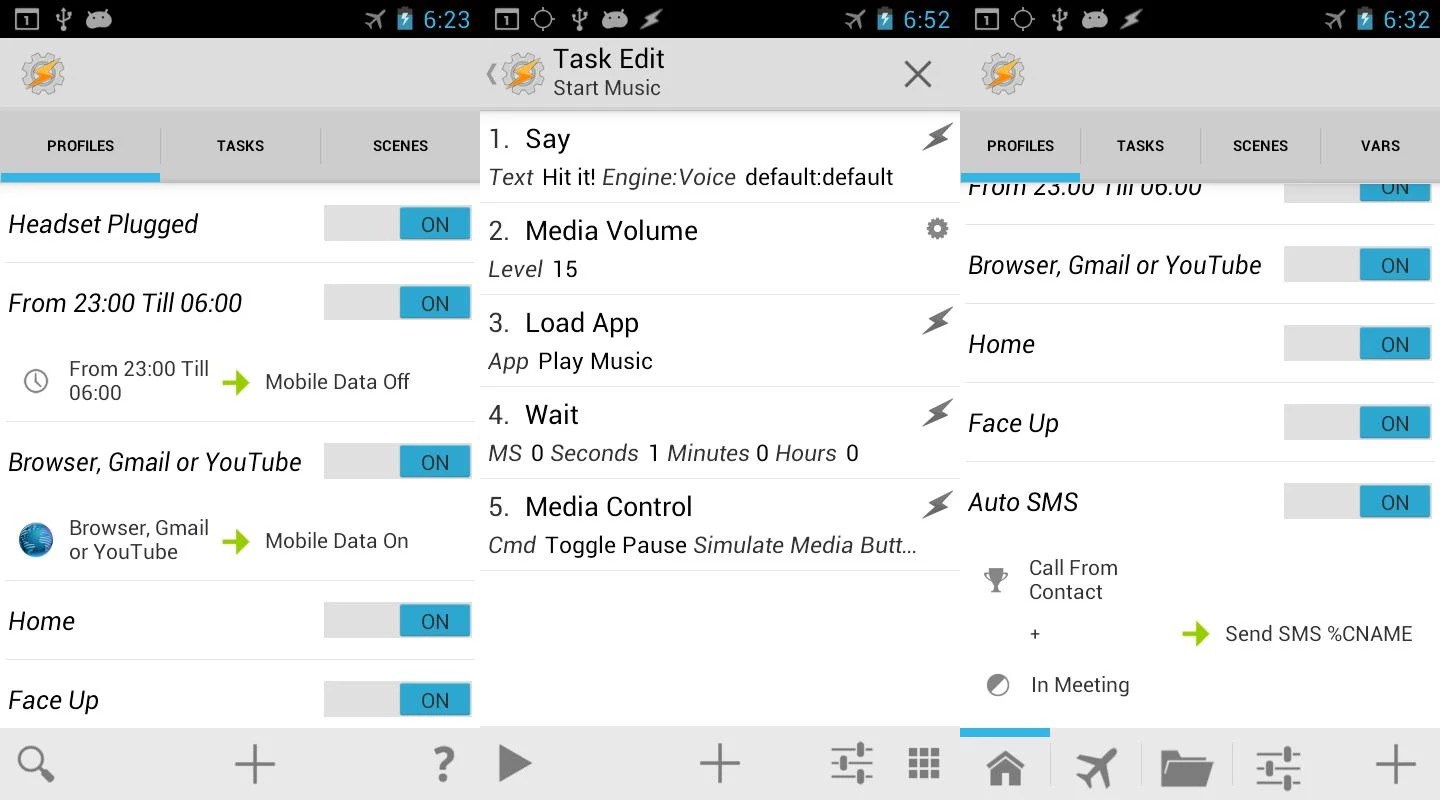This screenshot has height=800, width=1440.
Task: Select the home icon in bottom bar
Action: click(x=1005, y=768)
